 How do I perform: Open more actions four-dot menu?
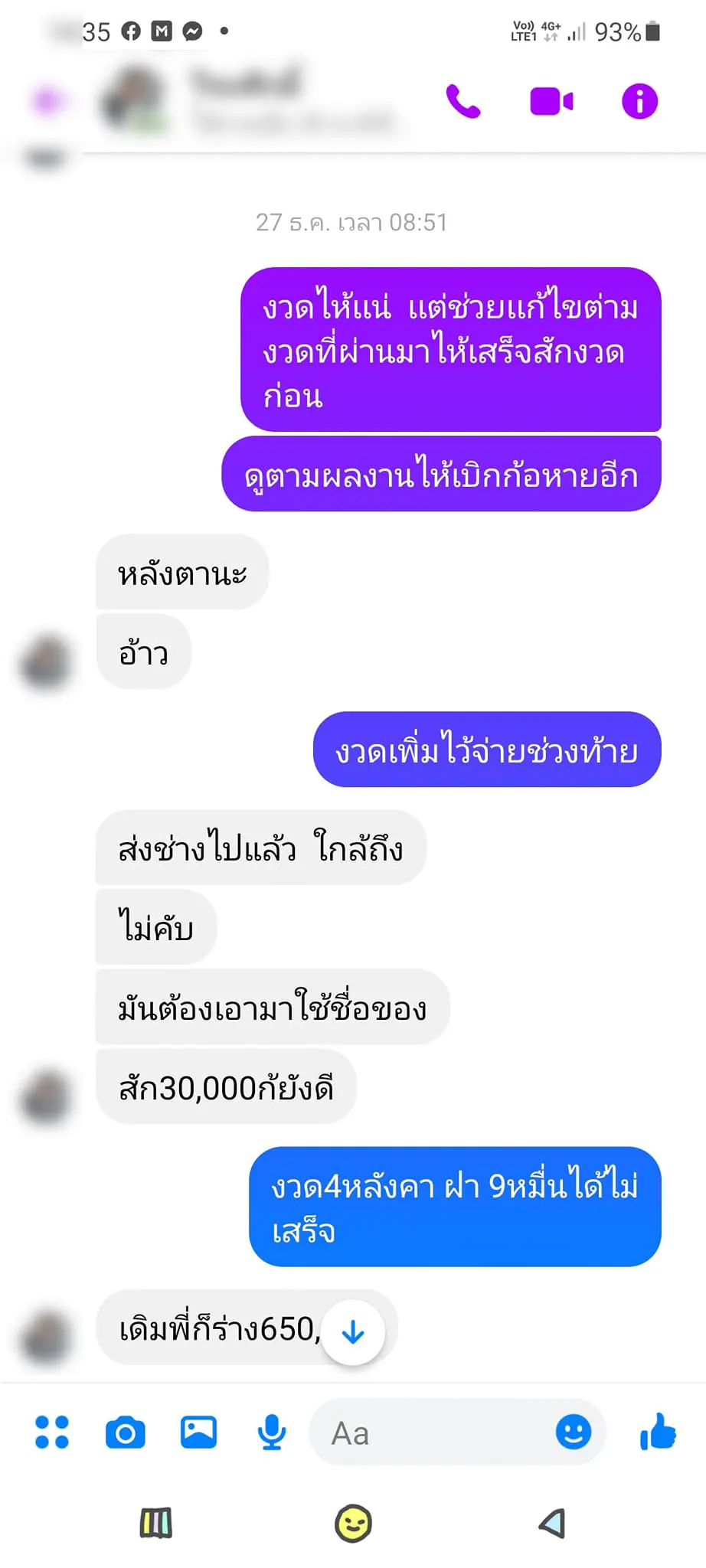click(52, 1432)
